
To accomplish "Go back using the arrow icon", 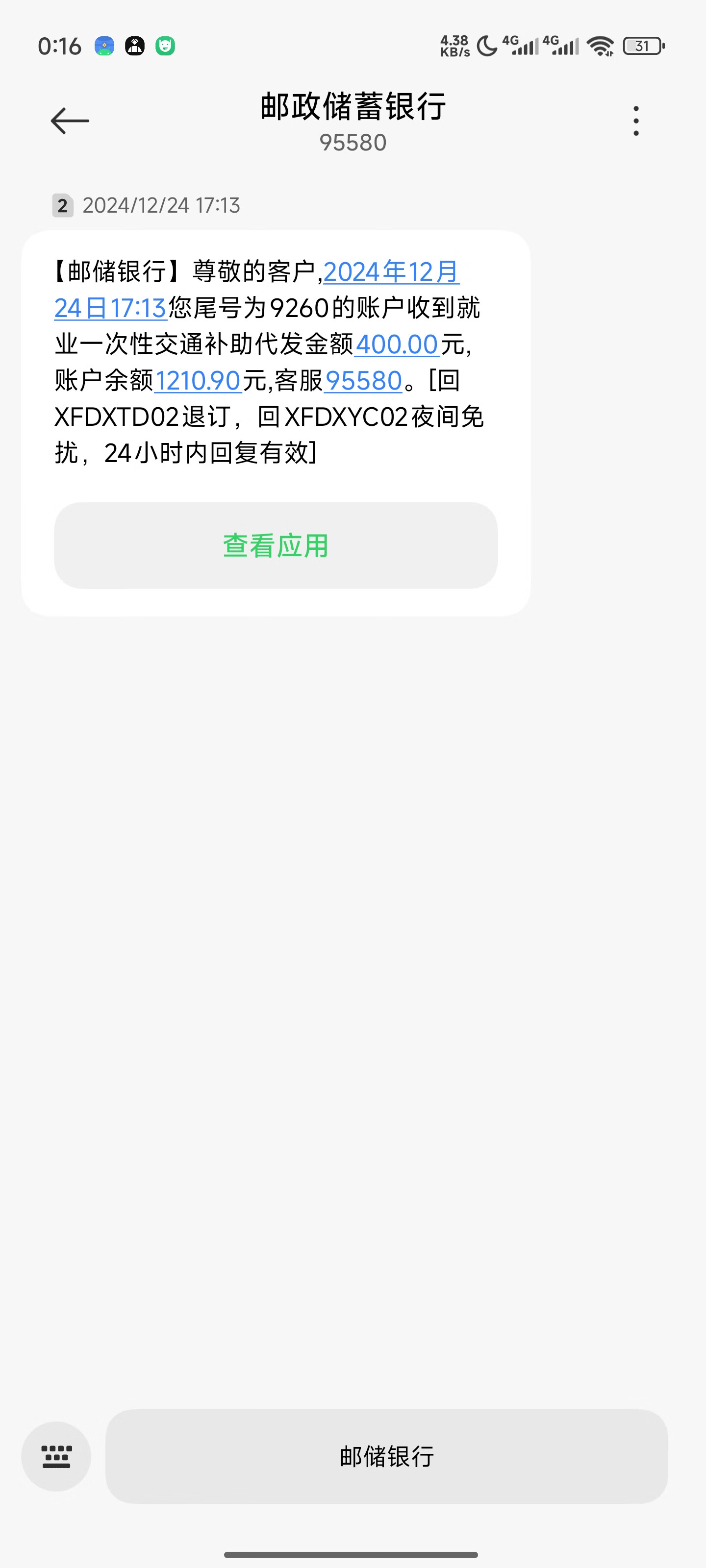I will [70, 121].
